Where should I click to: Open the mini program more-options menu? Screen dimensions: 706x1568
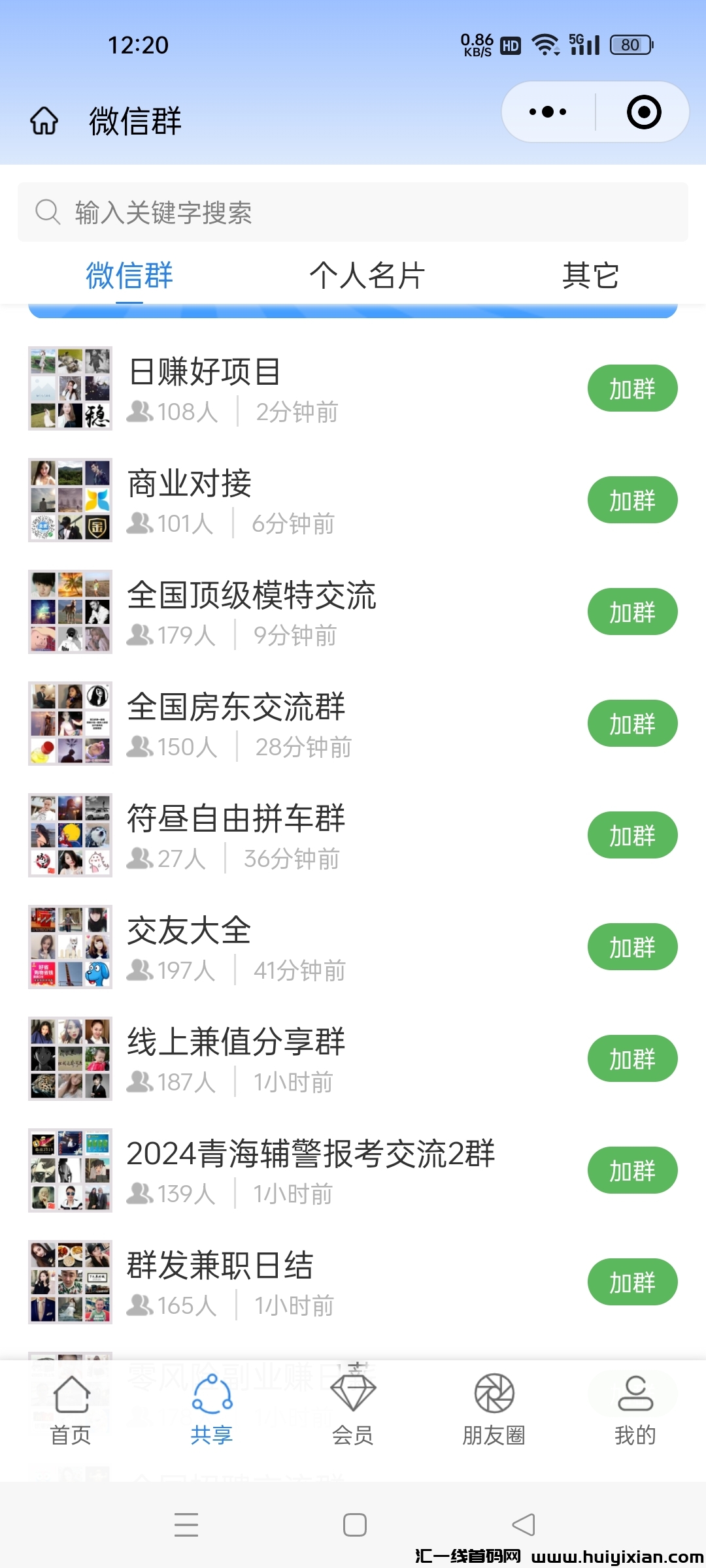tap(548, 112)
